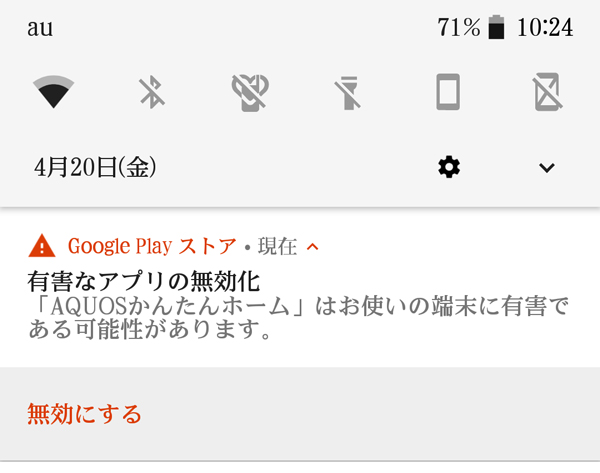The width and height of the screenshot is (600, 473).
Task: Turn on the flashlight
Action: click(346, 92)
